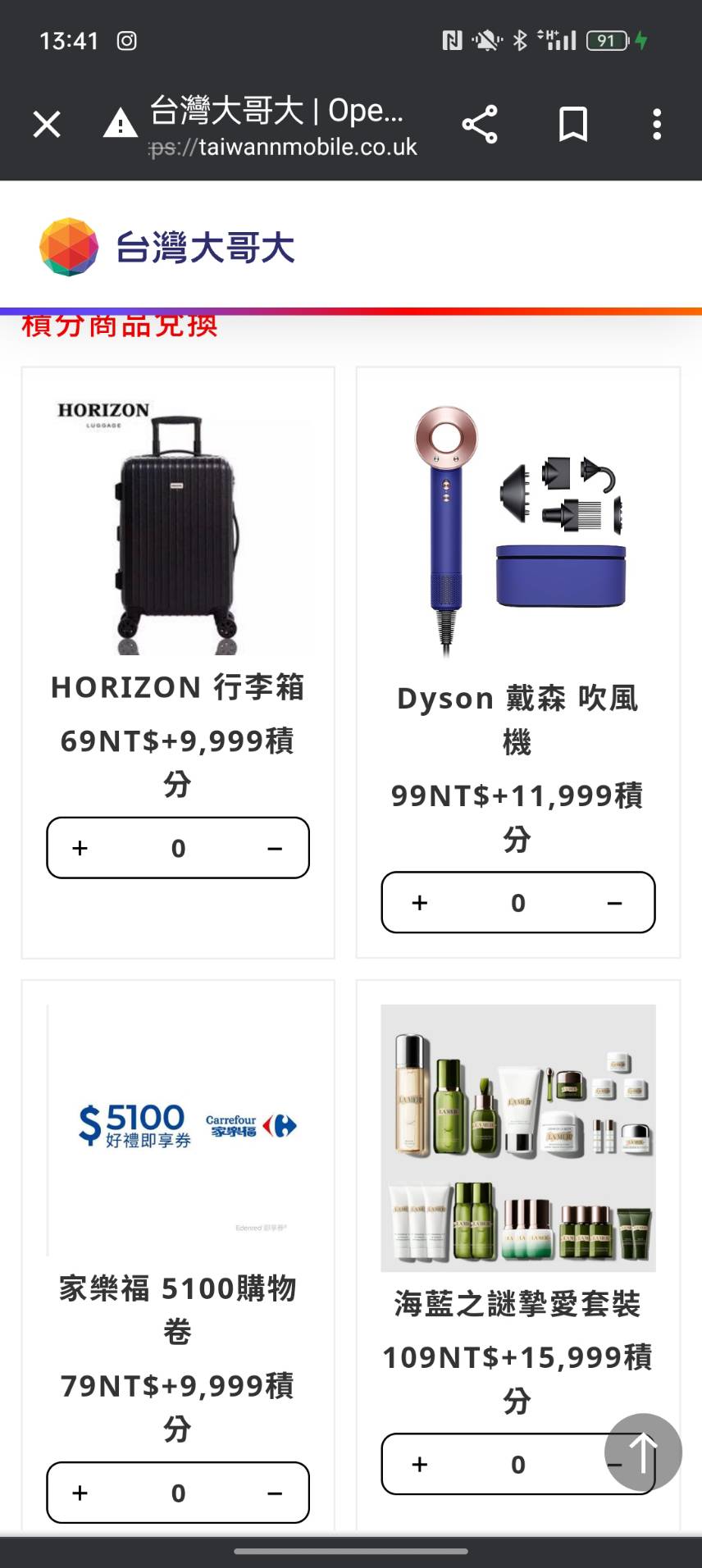
Task: View the 家樂福 5100購物卷 voucher card
Action: tap(178, 1130)
